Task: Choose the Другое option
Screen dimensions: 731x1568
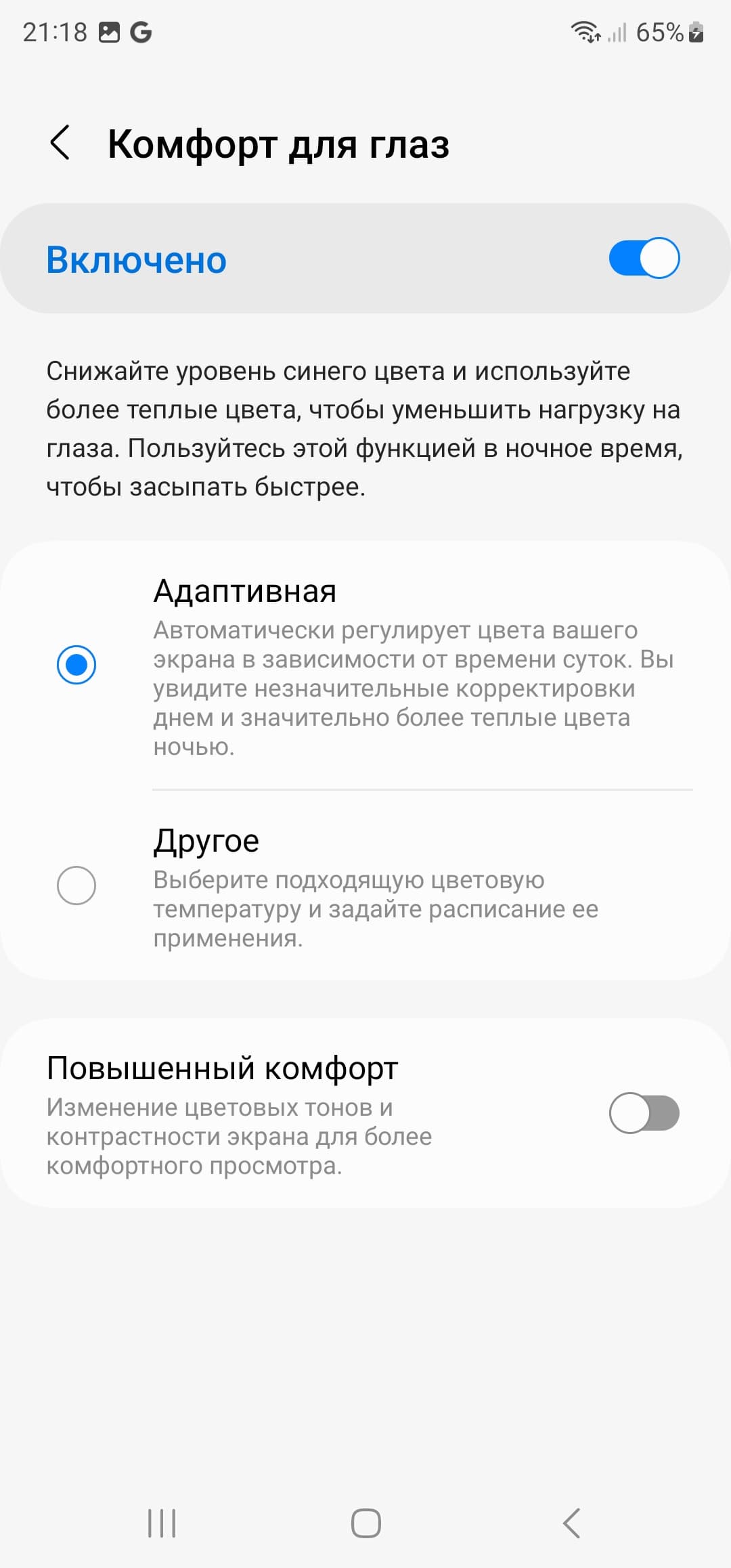Action: (76, 885)
